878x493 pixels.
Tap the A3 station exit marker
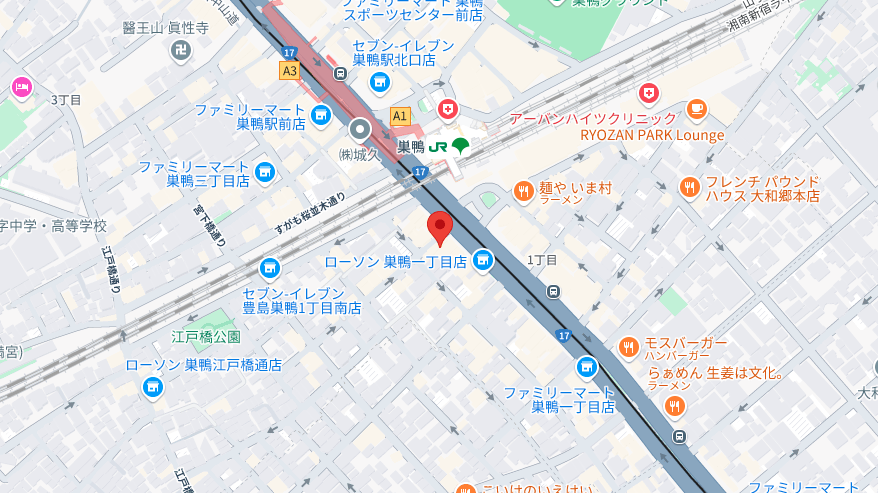tap(290, 70)
